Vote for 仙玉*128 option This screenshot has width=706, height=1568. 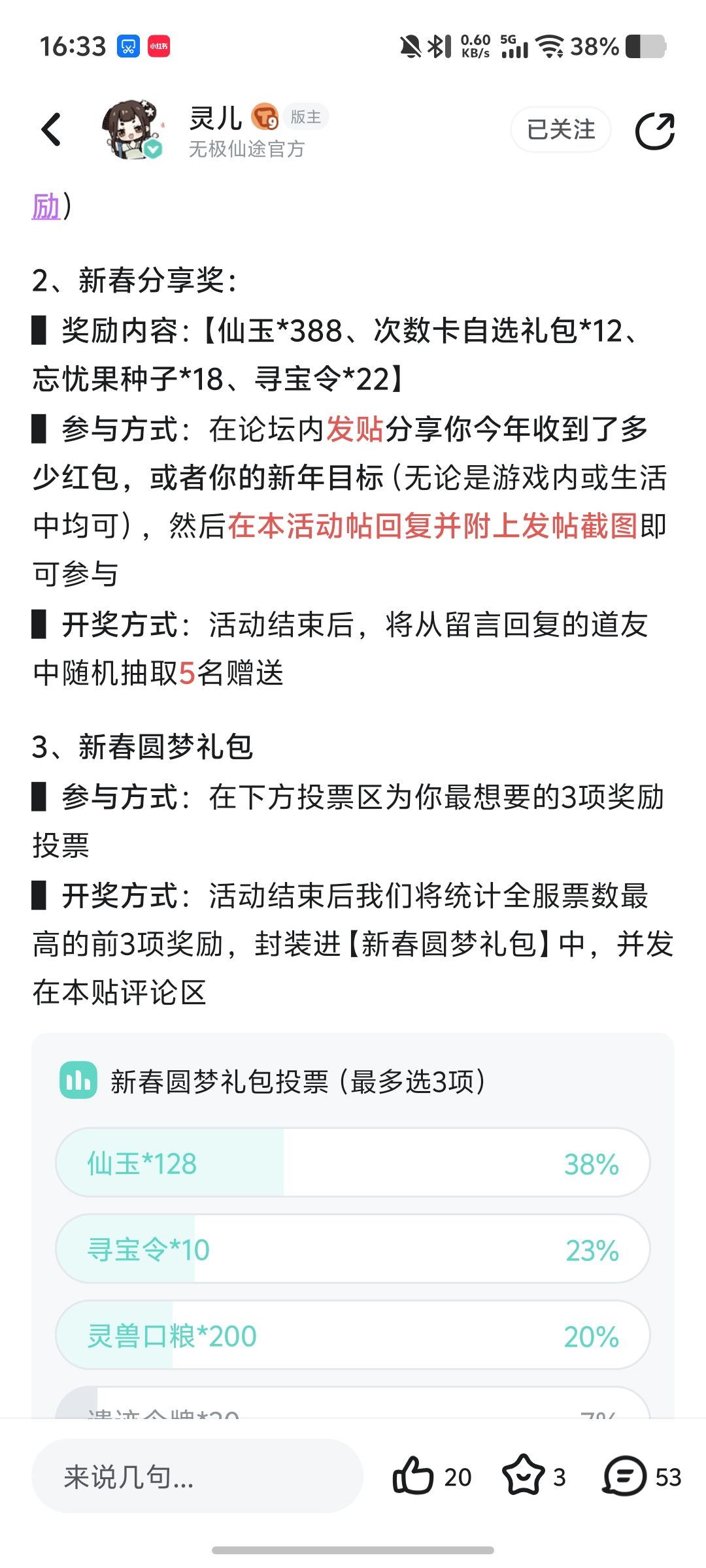point(353,1163)
